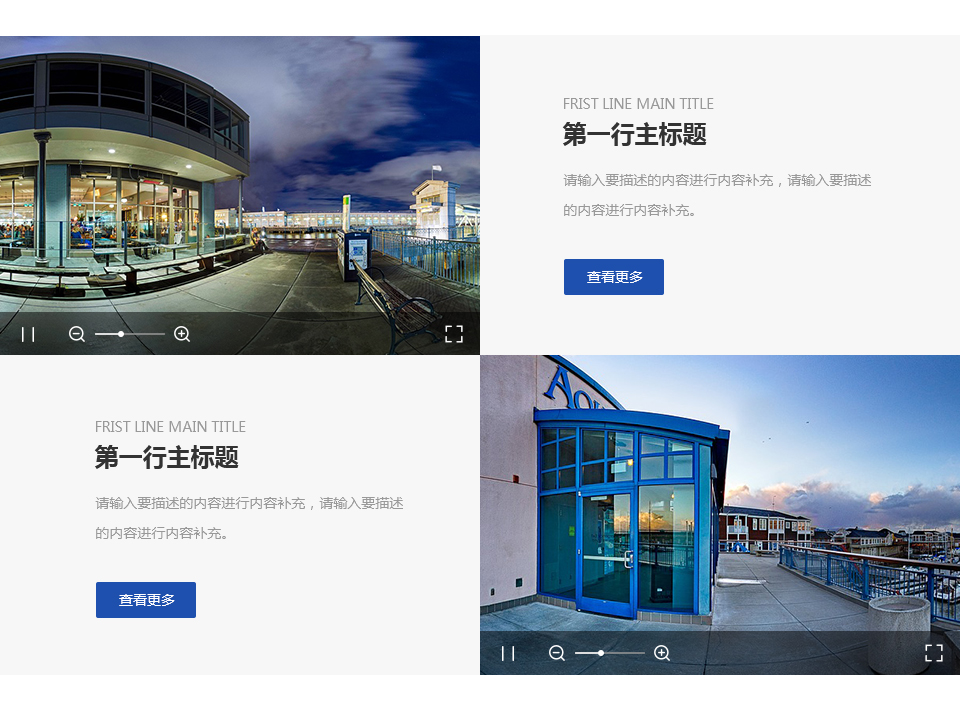Zoom in on the blue glass door panorama

[x=662, y=653]
